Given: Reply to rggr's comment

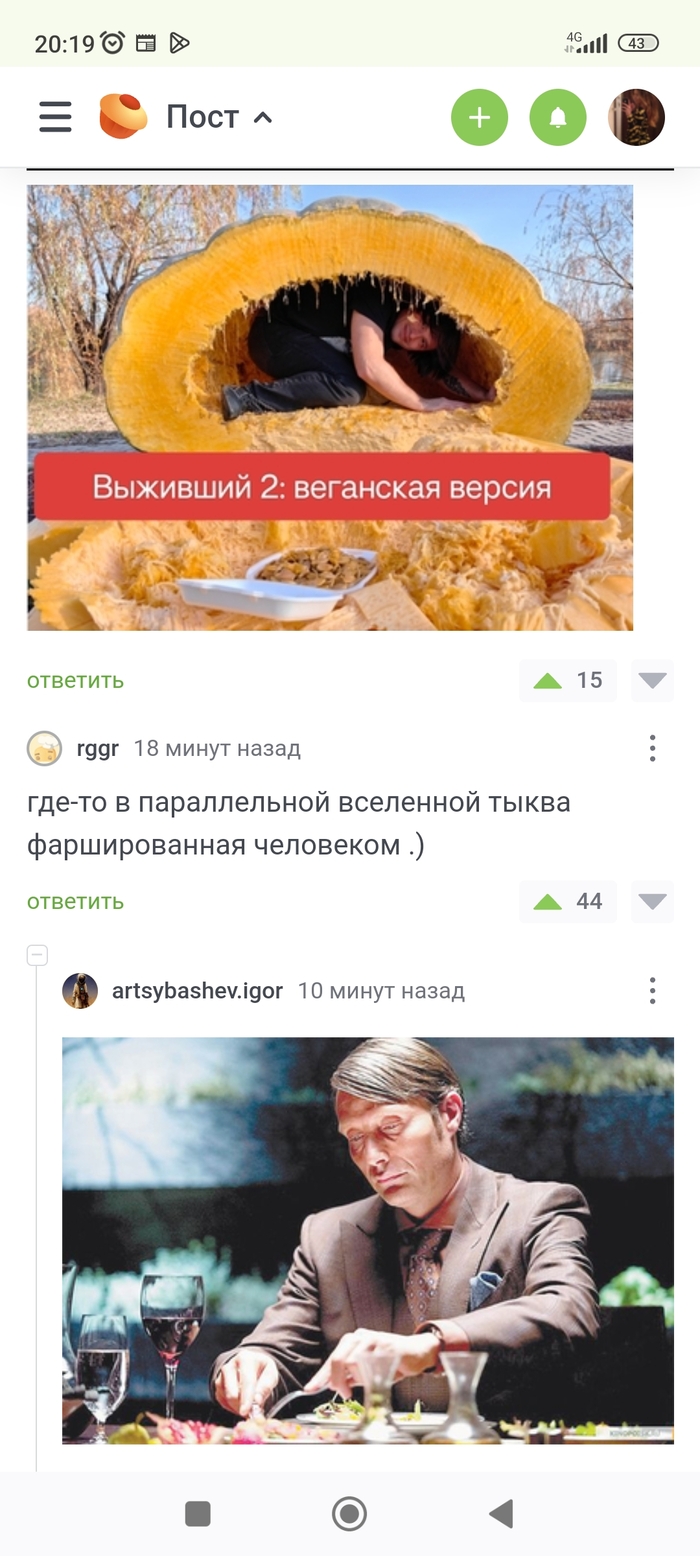Looking at the screenshot, I should click(x=75, y=901).
